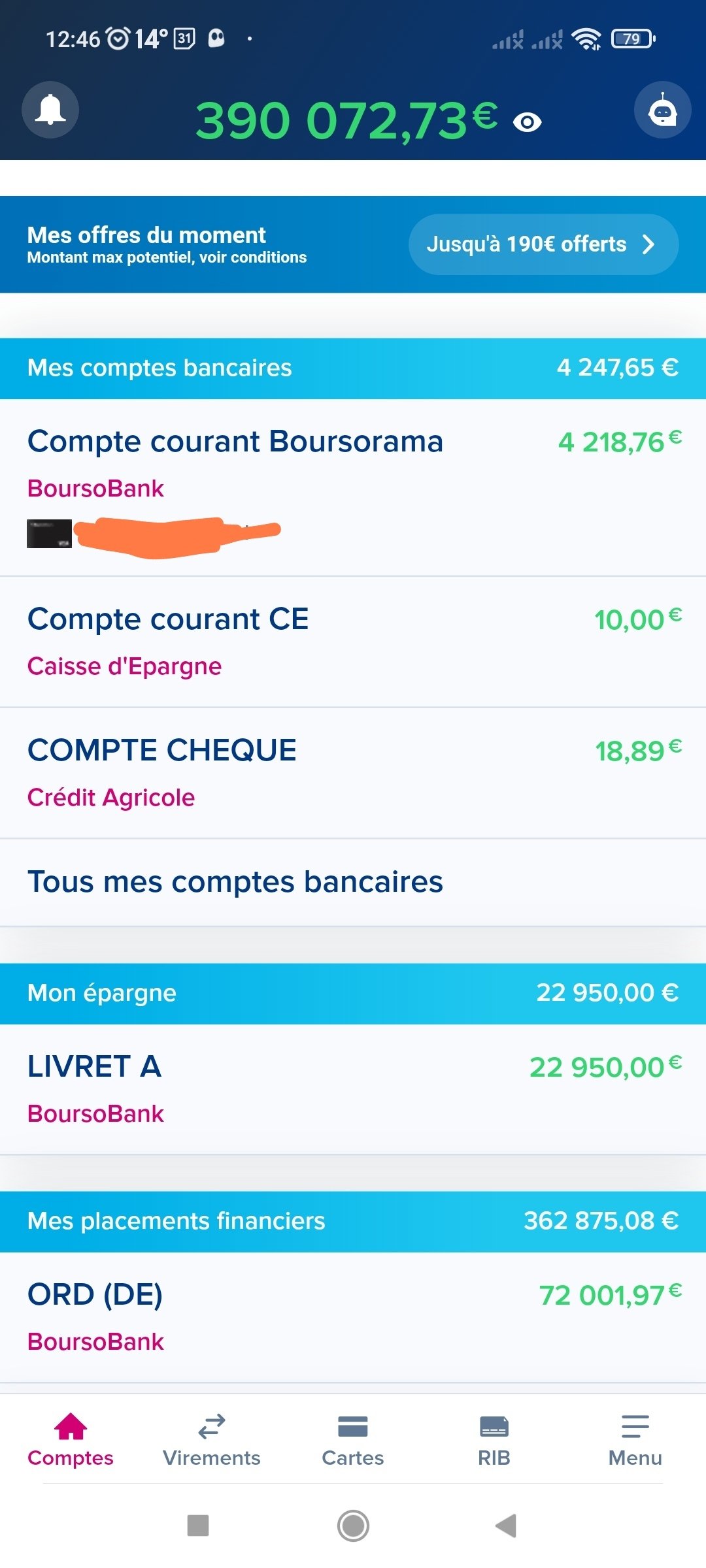Screen dimensions: 706x1568
Task: Open the LIVRET A savings account
Action: coord(353,1089)
